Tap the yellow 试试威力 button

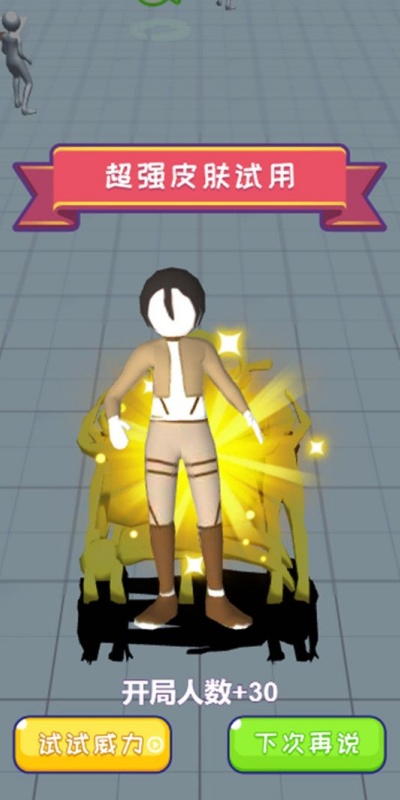coord(92,744)
